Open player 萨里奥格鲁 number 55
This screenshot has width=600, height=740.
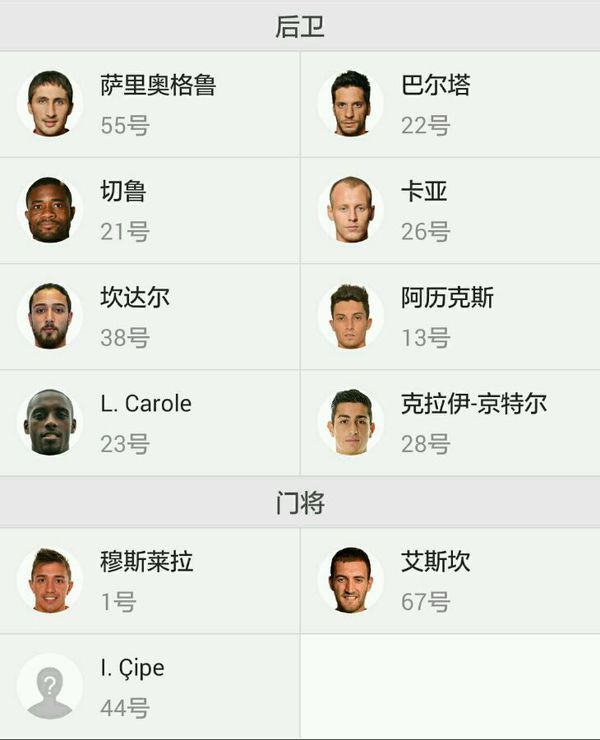[150, 104]
